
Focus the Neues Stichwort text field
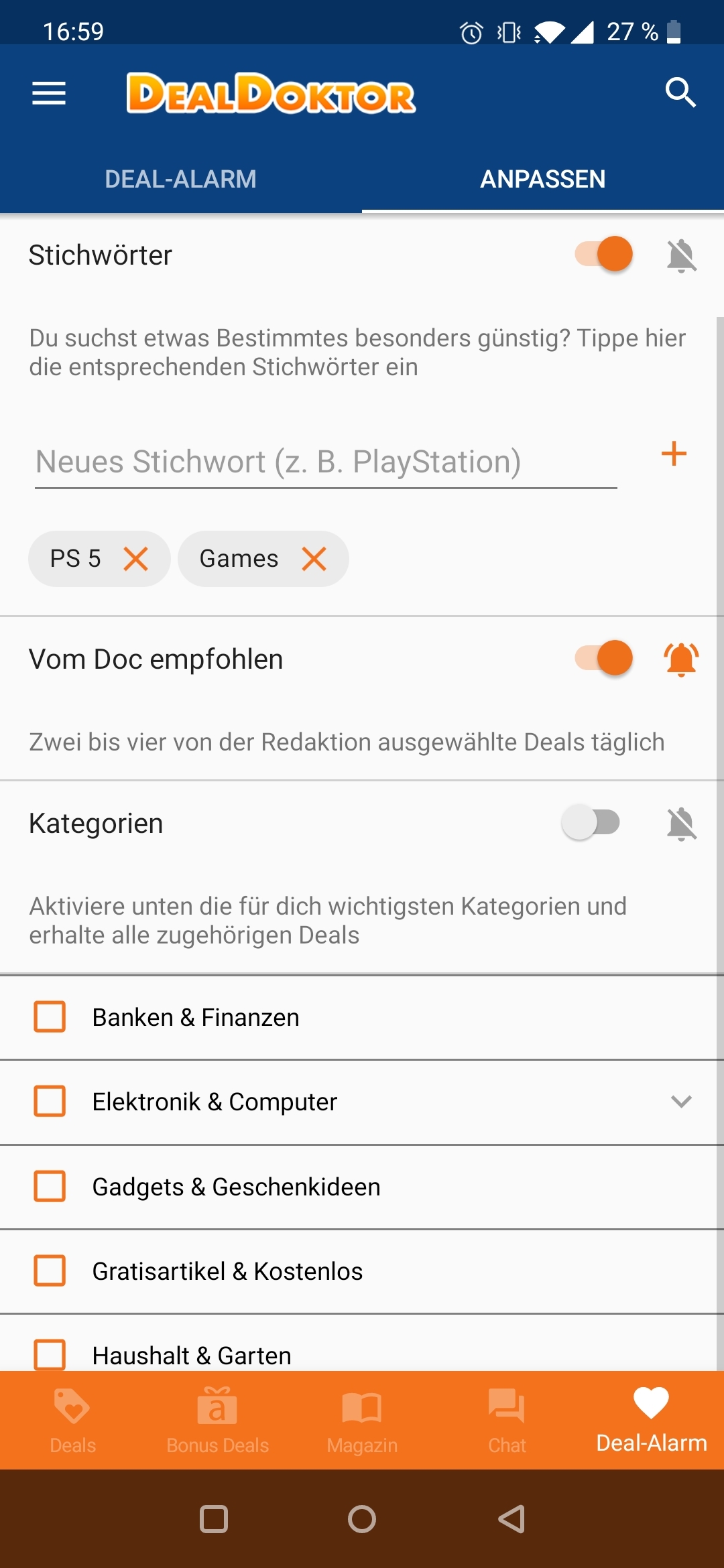[326, 462]
